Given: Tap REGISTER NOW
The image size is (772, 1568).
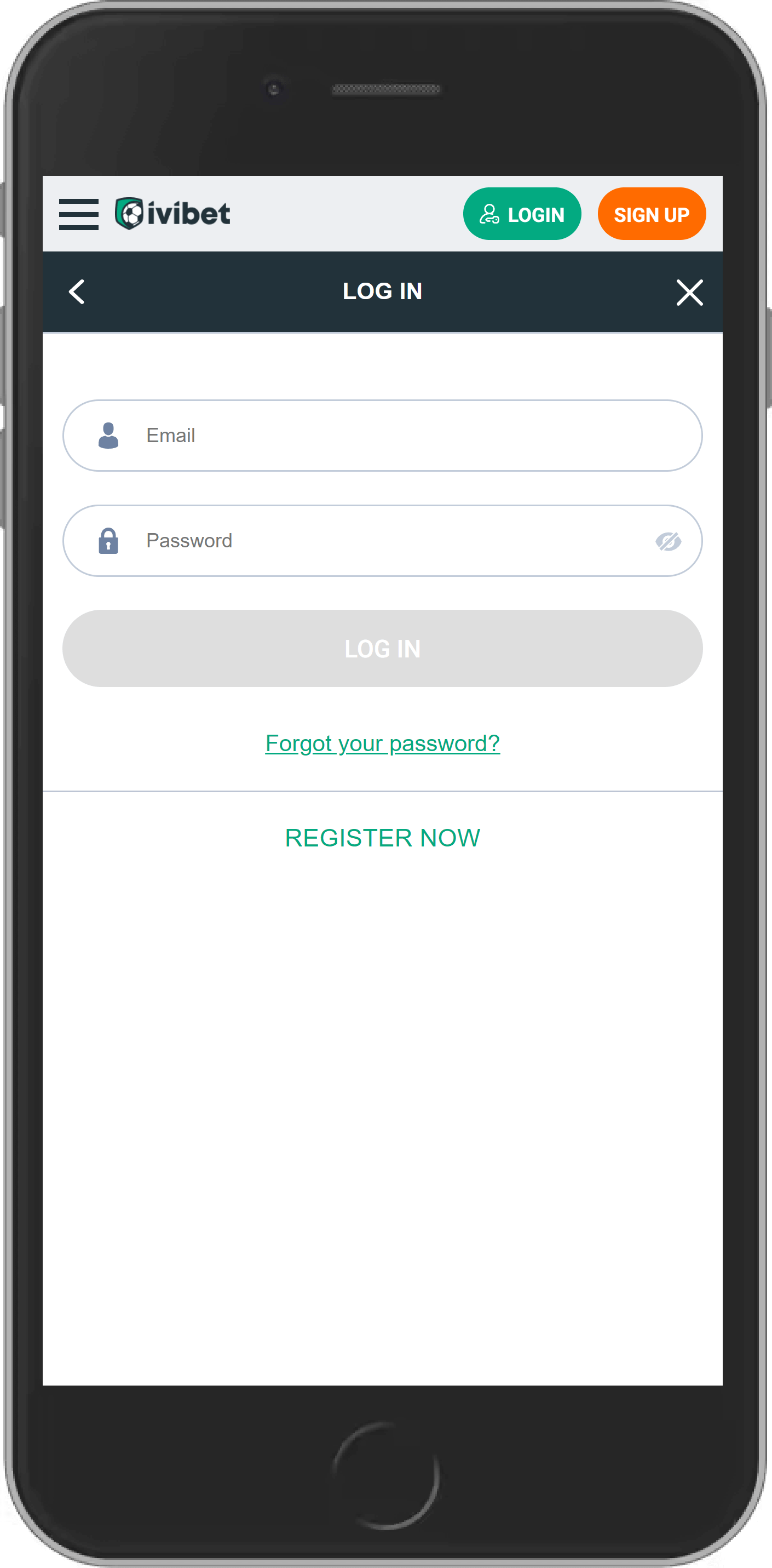Looking at the screenshot, I should [x=382, y=838].
